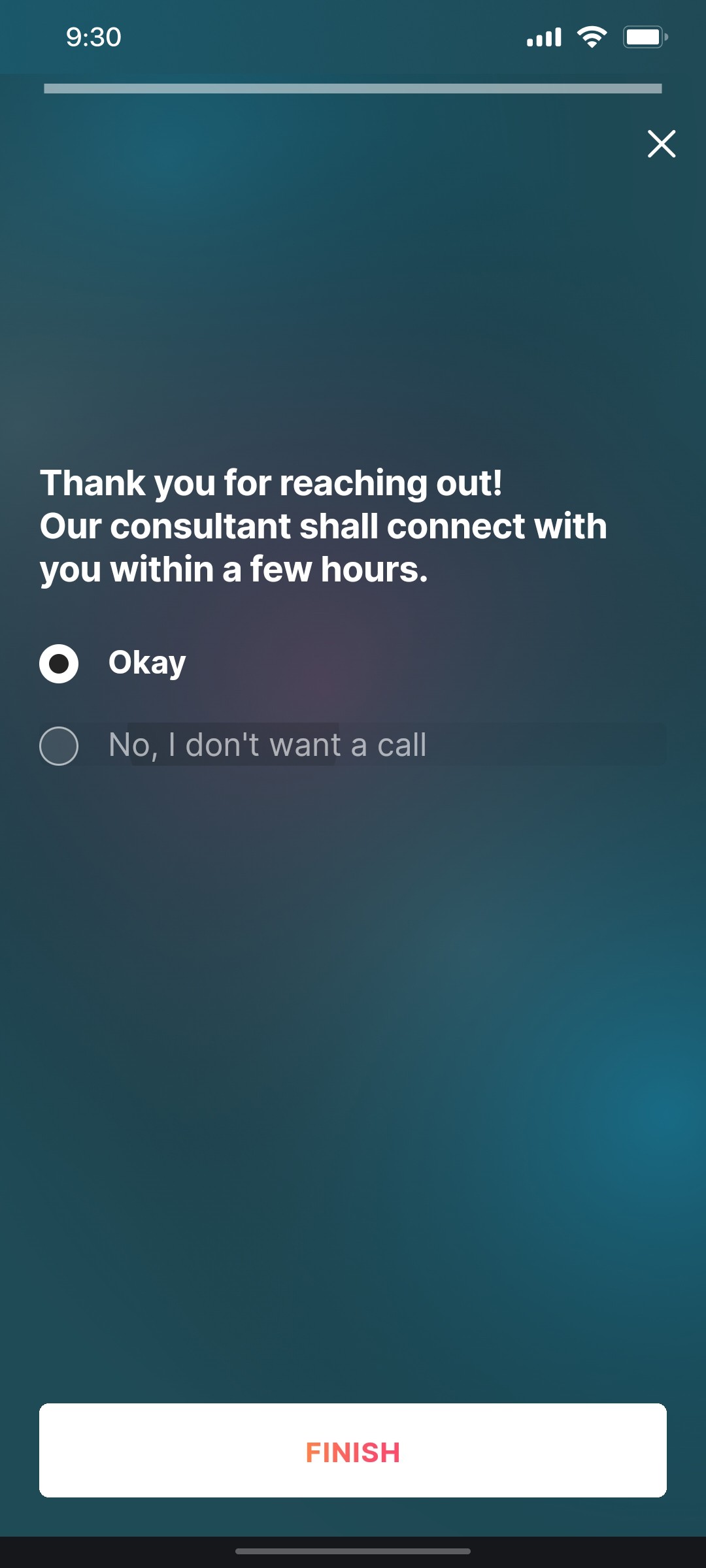706x1568 pixels.
Task: Tap below FINISH near the screen edge
Action: point(353,1522)
